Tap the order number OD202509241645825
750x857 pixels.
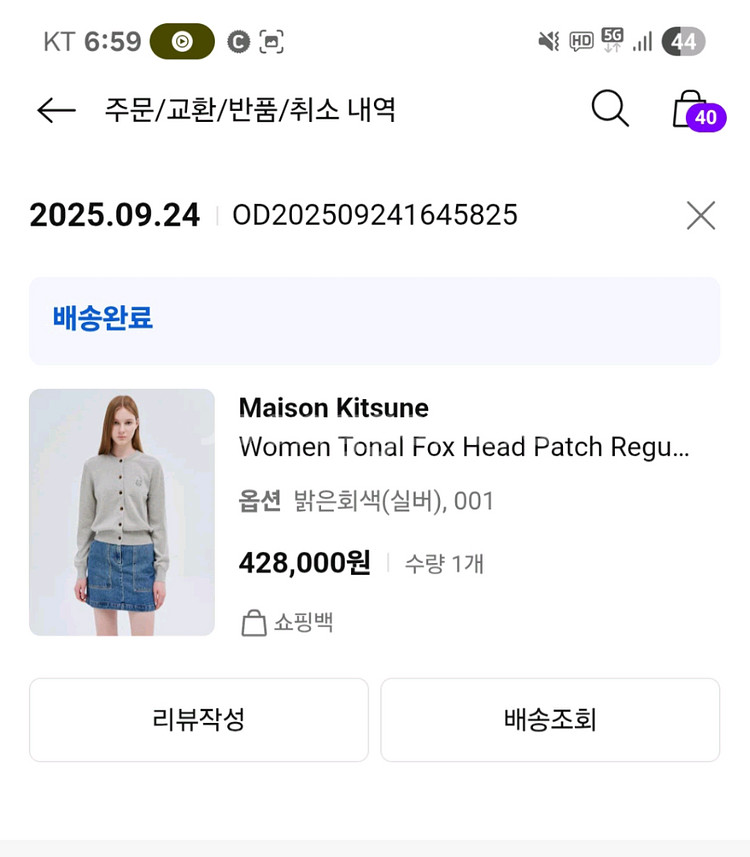375,215
